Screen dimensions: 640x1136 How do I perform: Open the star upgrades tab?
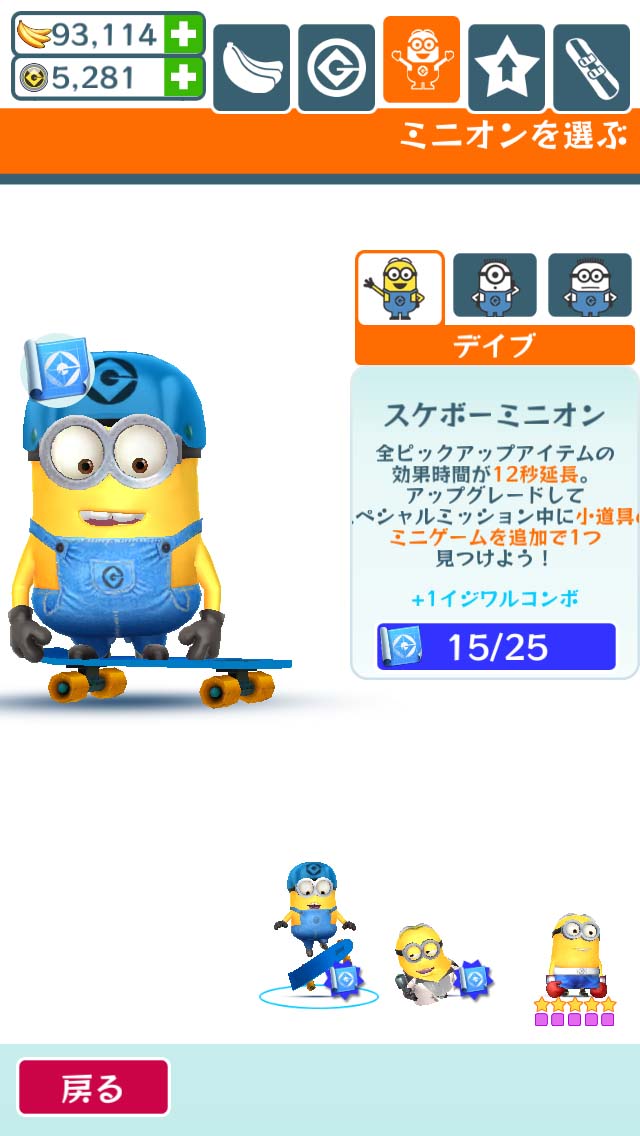point(506,66)
